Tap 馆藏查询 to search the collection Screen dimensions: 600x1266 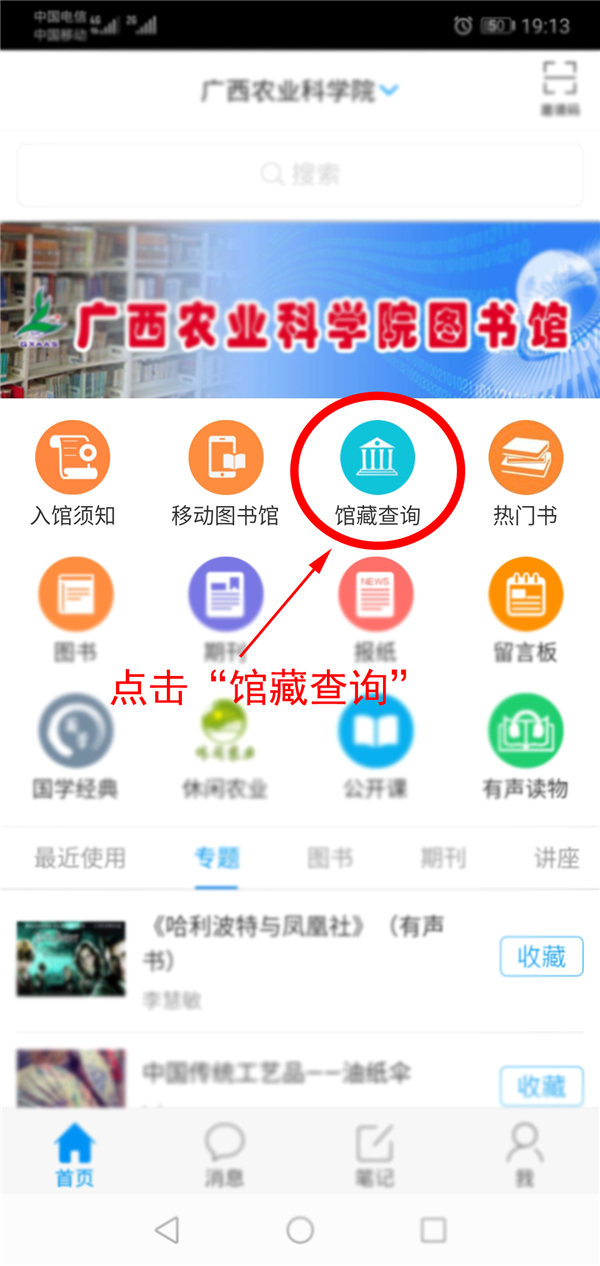coord(377,460)
